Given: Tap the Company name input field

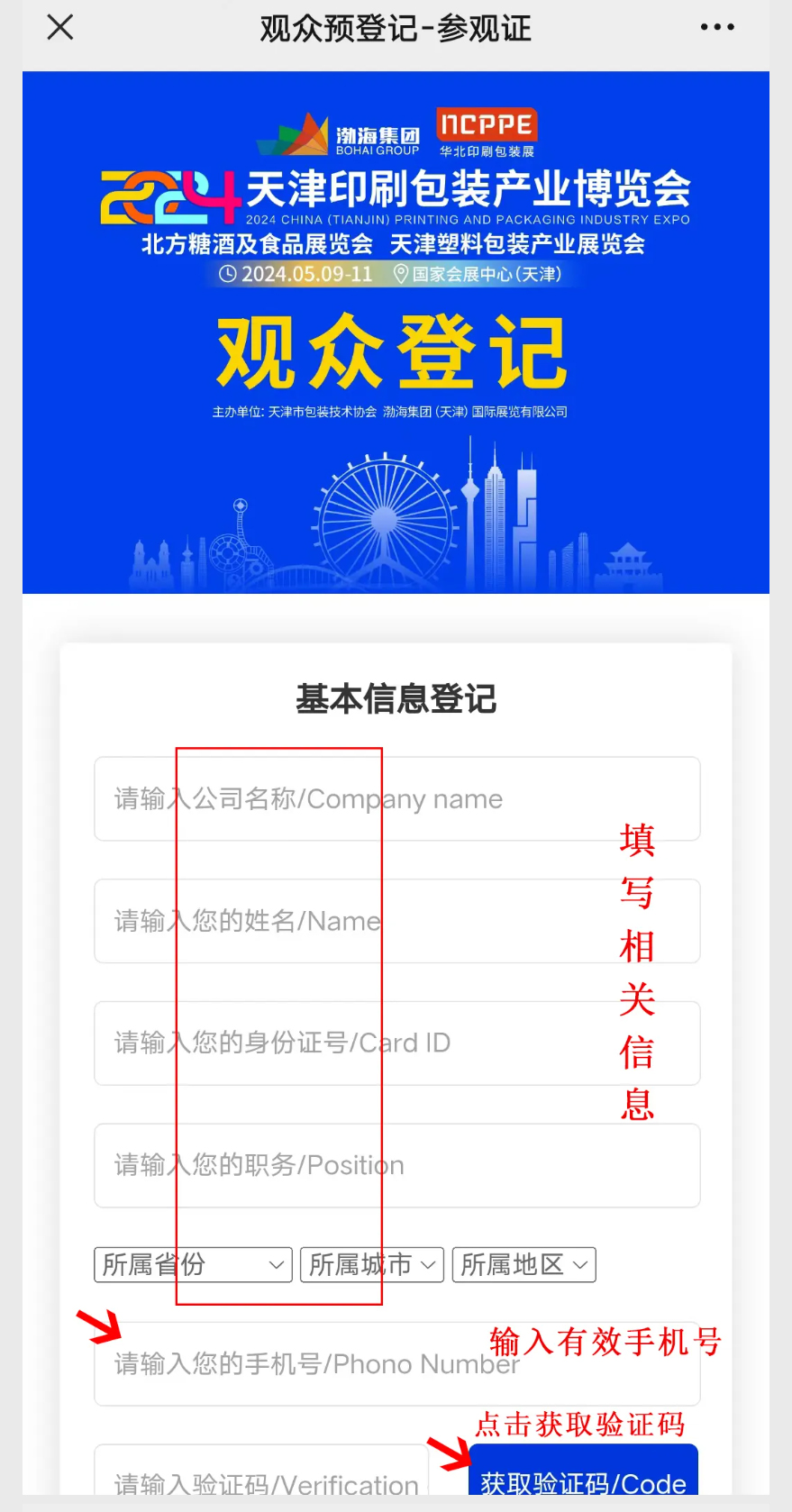Looking at the screenshot, I should click(396, 799).
